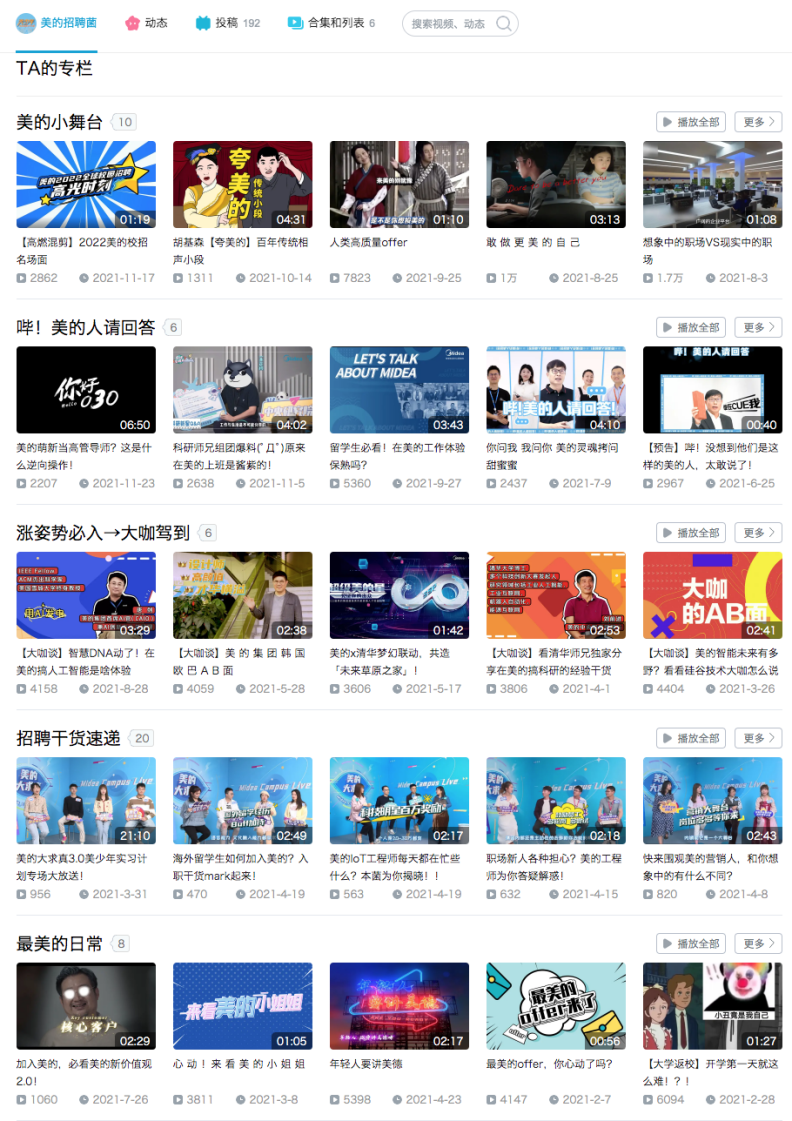Click the 合集和列表 playlist icon
The image size is (792, 1121).
[x=294, y=22]
